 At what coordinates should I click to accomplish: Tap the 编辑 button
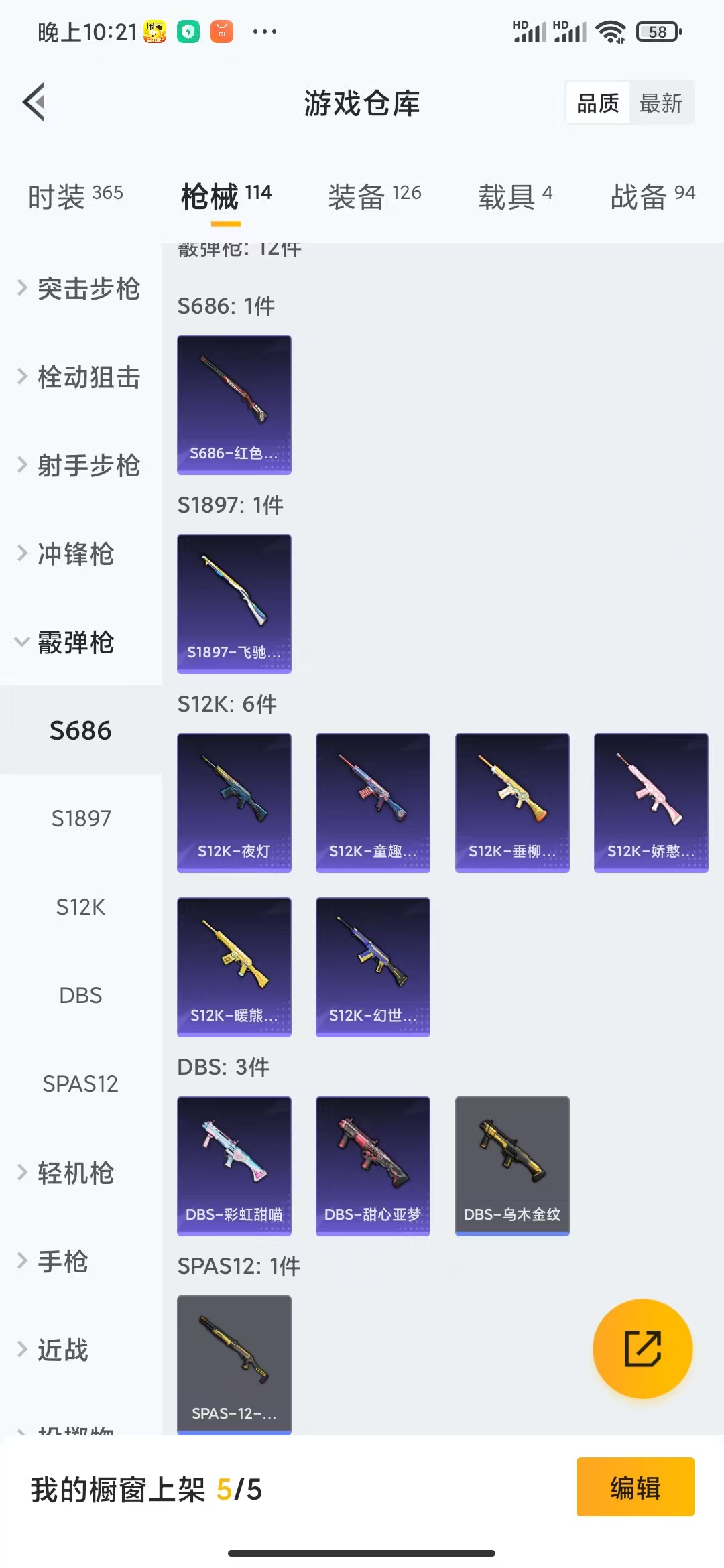point(635,1487)
